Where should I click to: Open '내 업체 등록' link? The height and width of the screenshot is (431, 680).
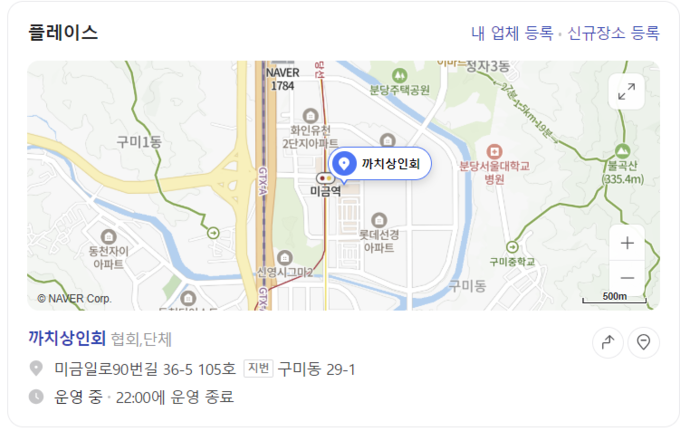pos(511,33)
